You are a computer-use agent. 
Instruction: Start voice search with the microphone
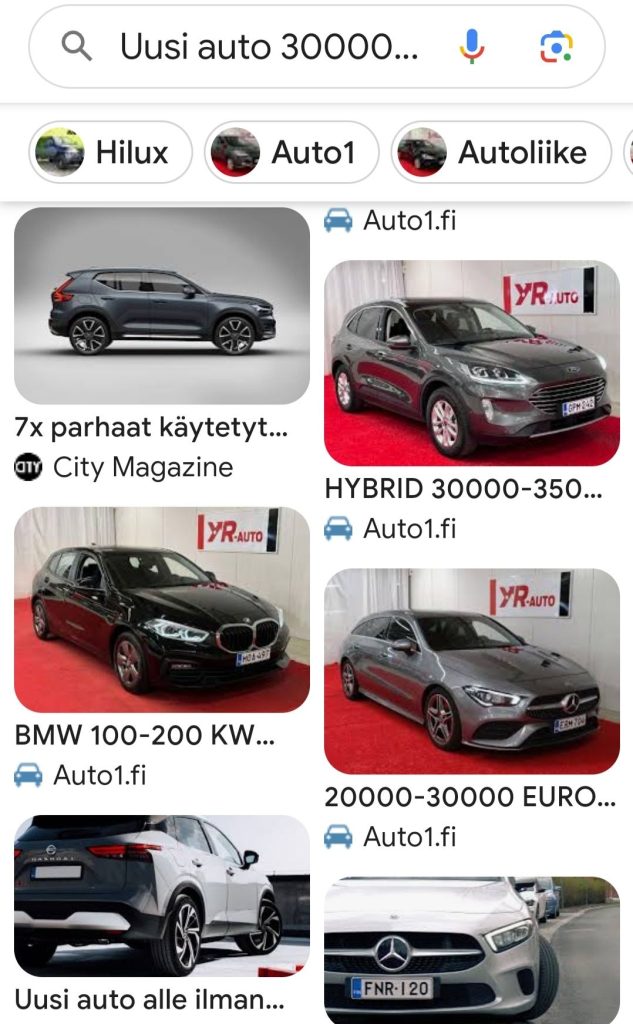point(472,46)
